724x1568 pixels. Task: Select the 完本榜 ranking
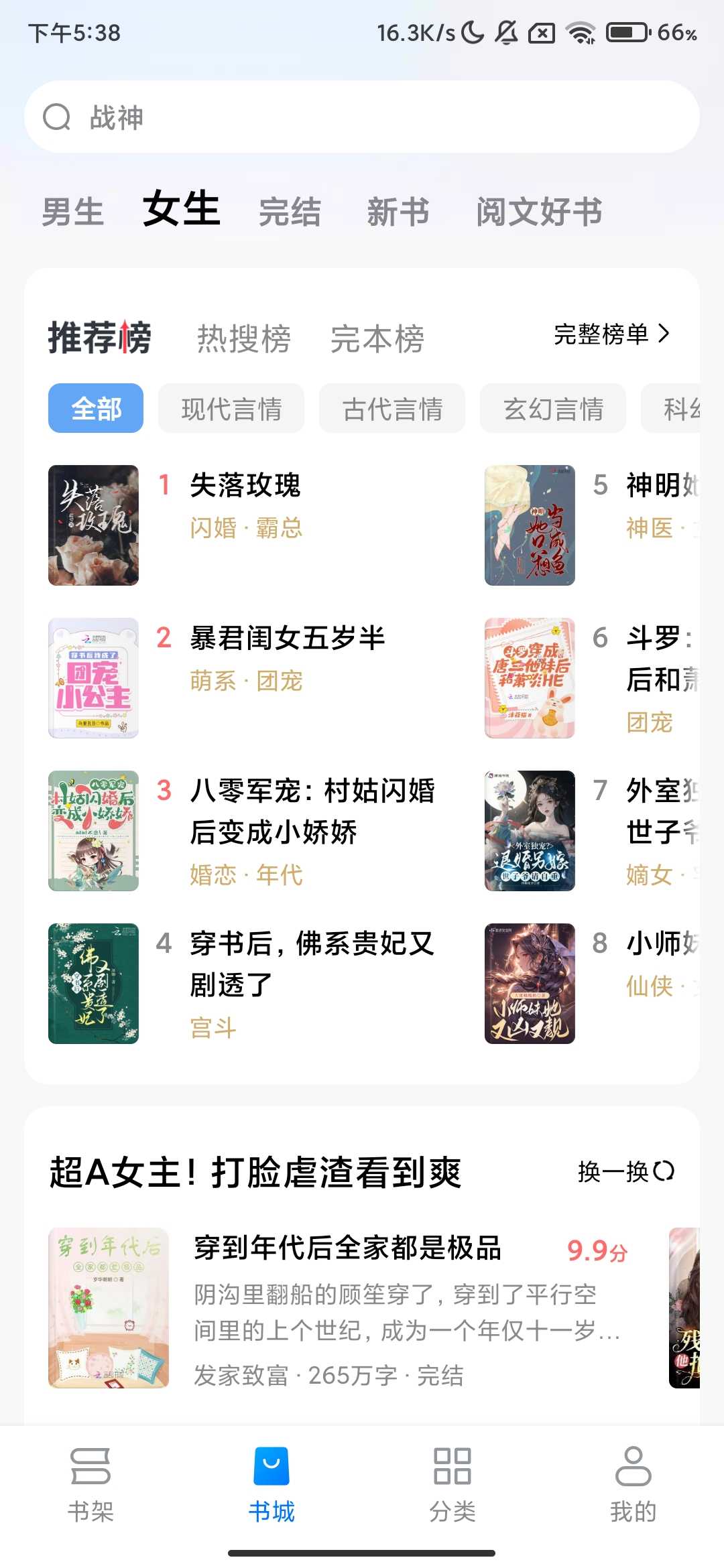tap(377, 338)
